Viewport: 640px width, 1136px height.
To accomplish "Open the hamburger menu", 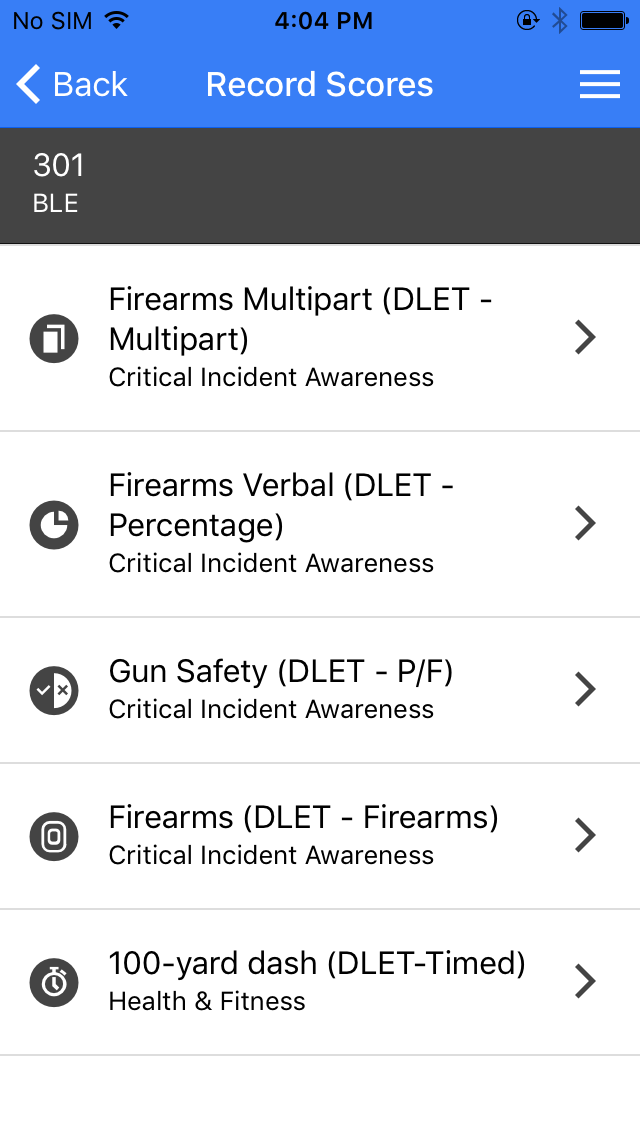I will [x=599, y=85].
